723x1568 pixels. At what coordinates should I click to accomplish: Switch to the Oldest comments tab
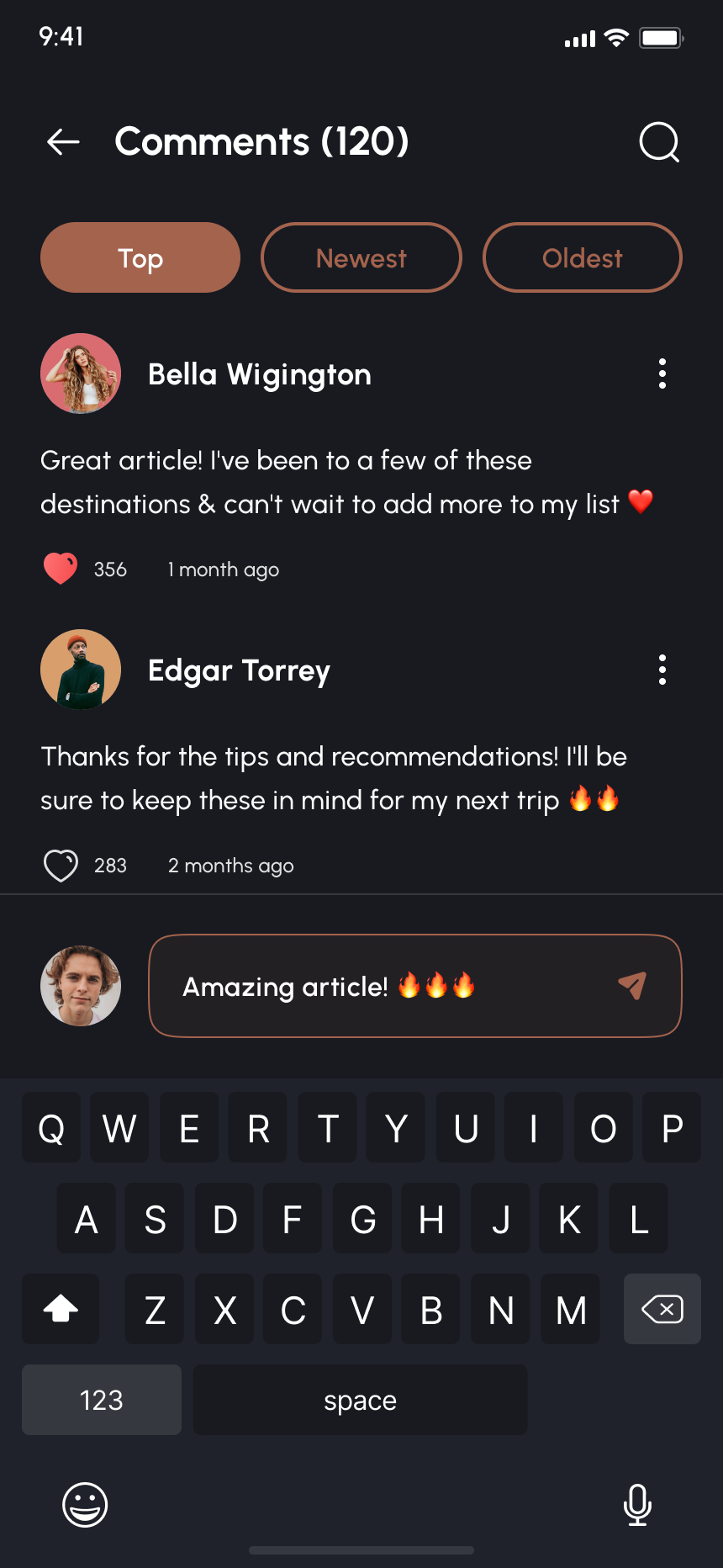tap(582, 257)
